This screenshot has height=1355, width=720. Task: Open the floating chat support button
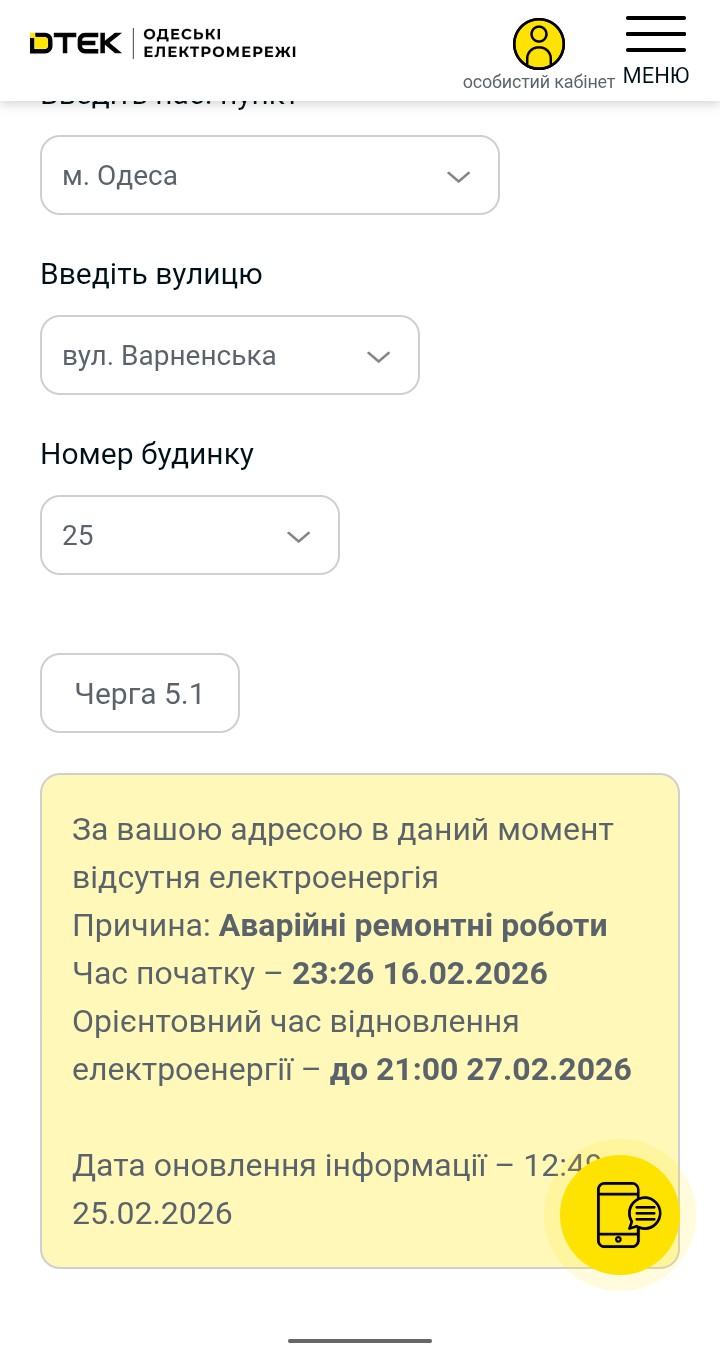(x=619, y=1214)
